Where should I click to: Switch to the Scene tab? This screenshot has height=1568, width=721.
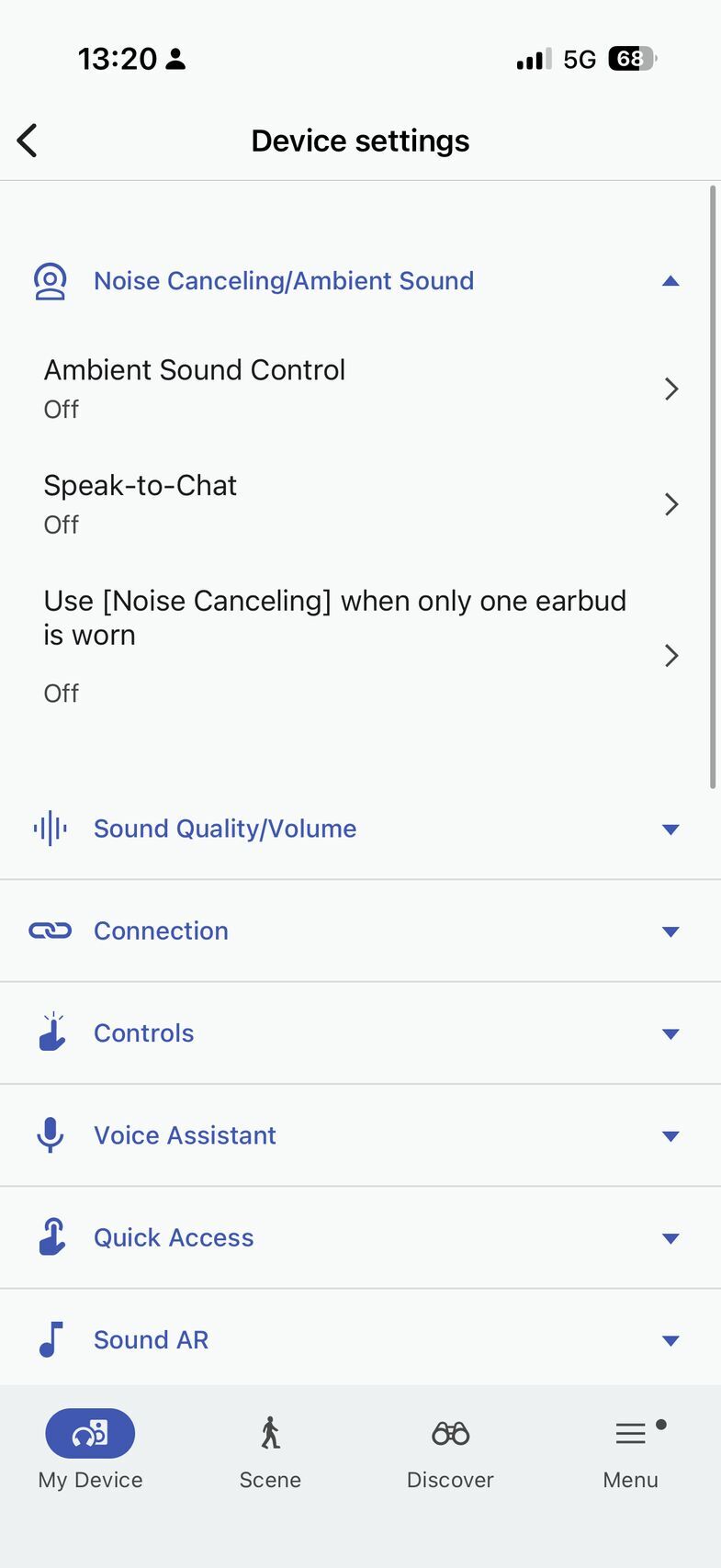(270, 1449)
